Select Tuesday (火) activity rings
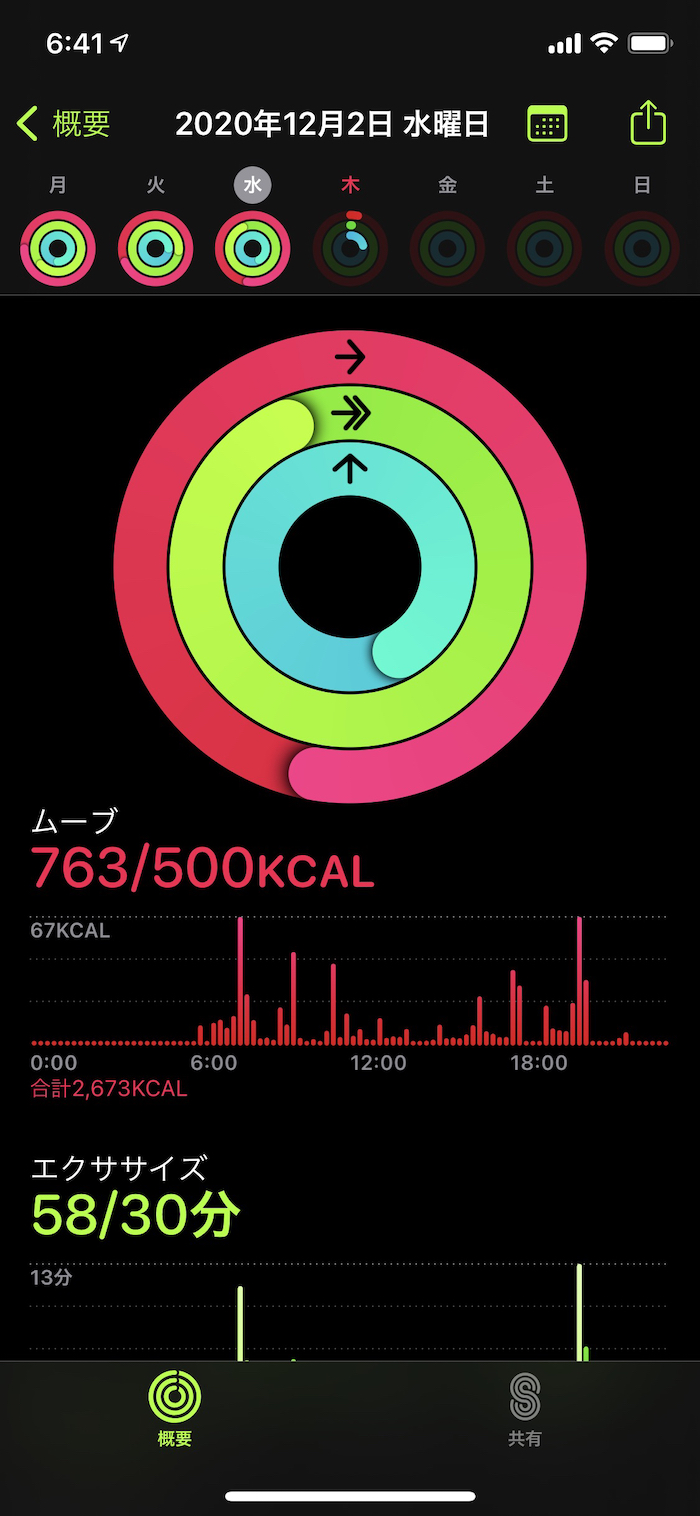Screen dimensions: 700x1516 (x=155, y=248)
